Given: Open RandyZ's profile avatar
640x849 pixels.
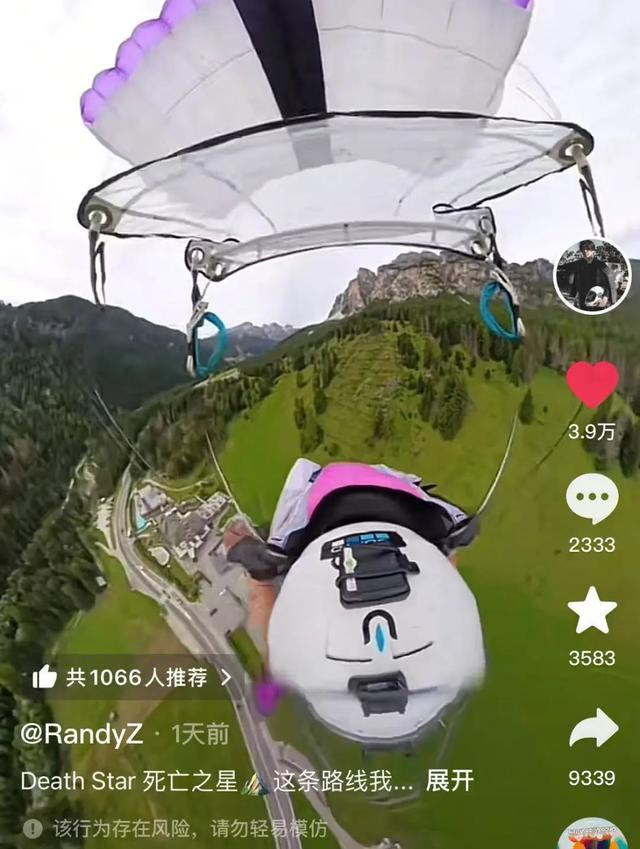Looking at the screenshot, I should 592,276.
